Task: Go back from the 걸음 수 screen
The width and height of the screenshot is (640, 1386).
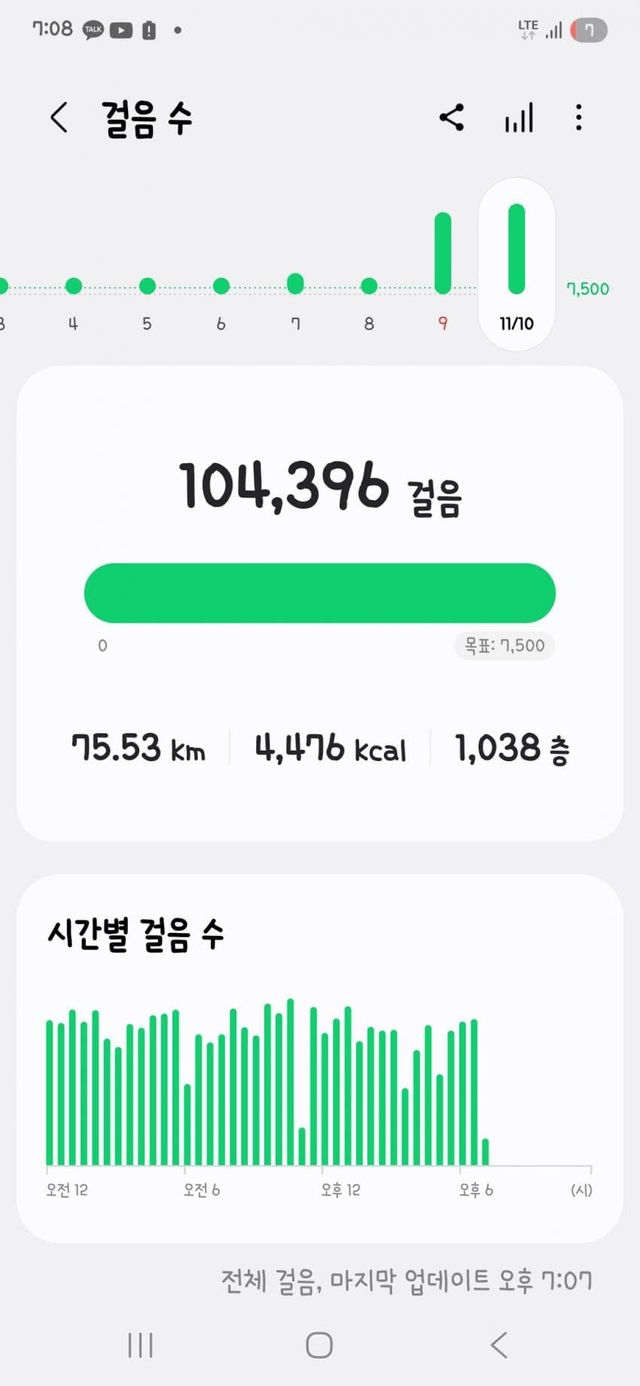Action: click(59, 118)
